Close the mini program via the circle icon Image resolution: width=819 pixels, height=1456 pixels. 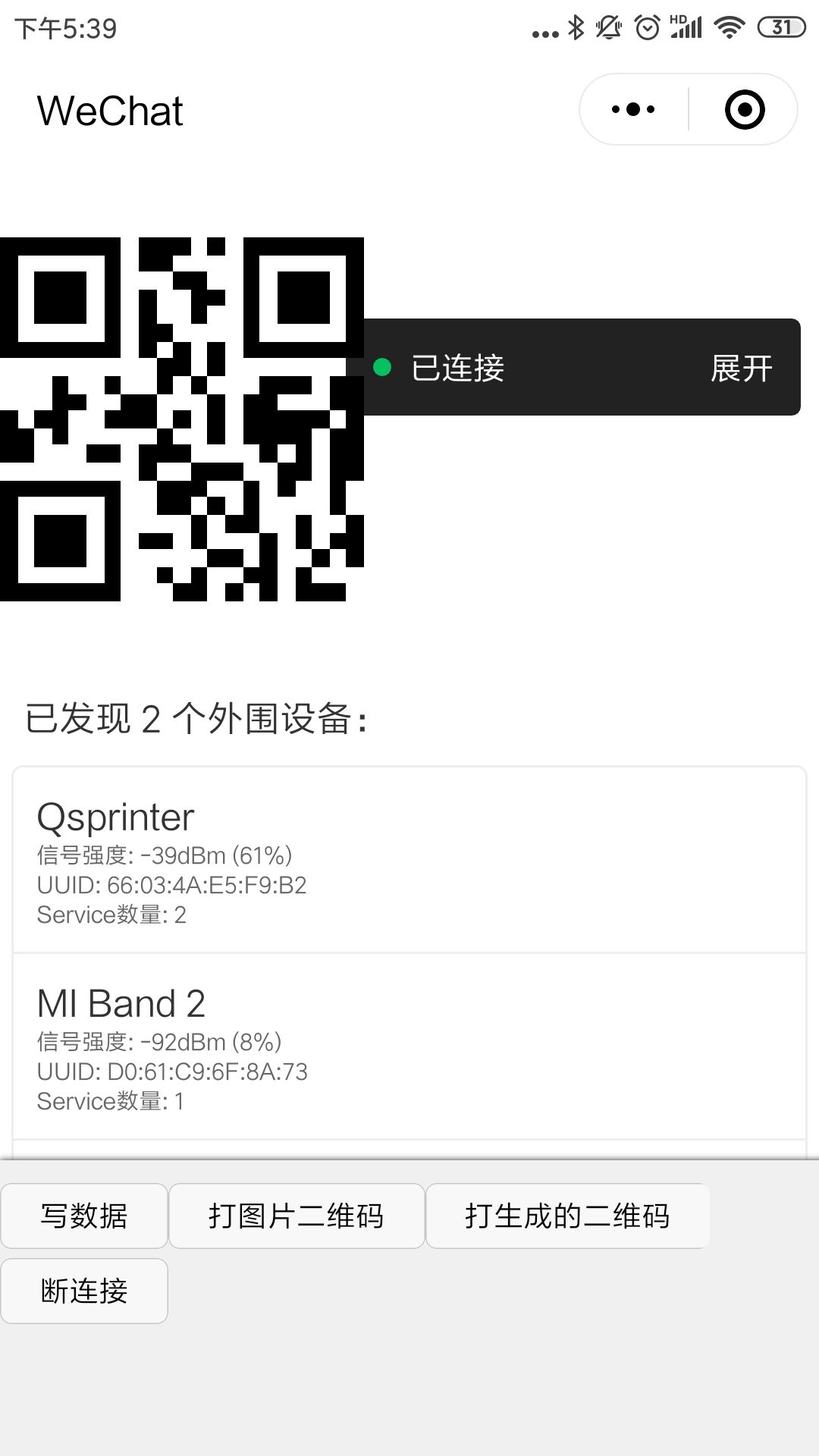click(744, 110)
